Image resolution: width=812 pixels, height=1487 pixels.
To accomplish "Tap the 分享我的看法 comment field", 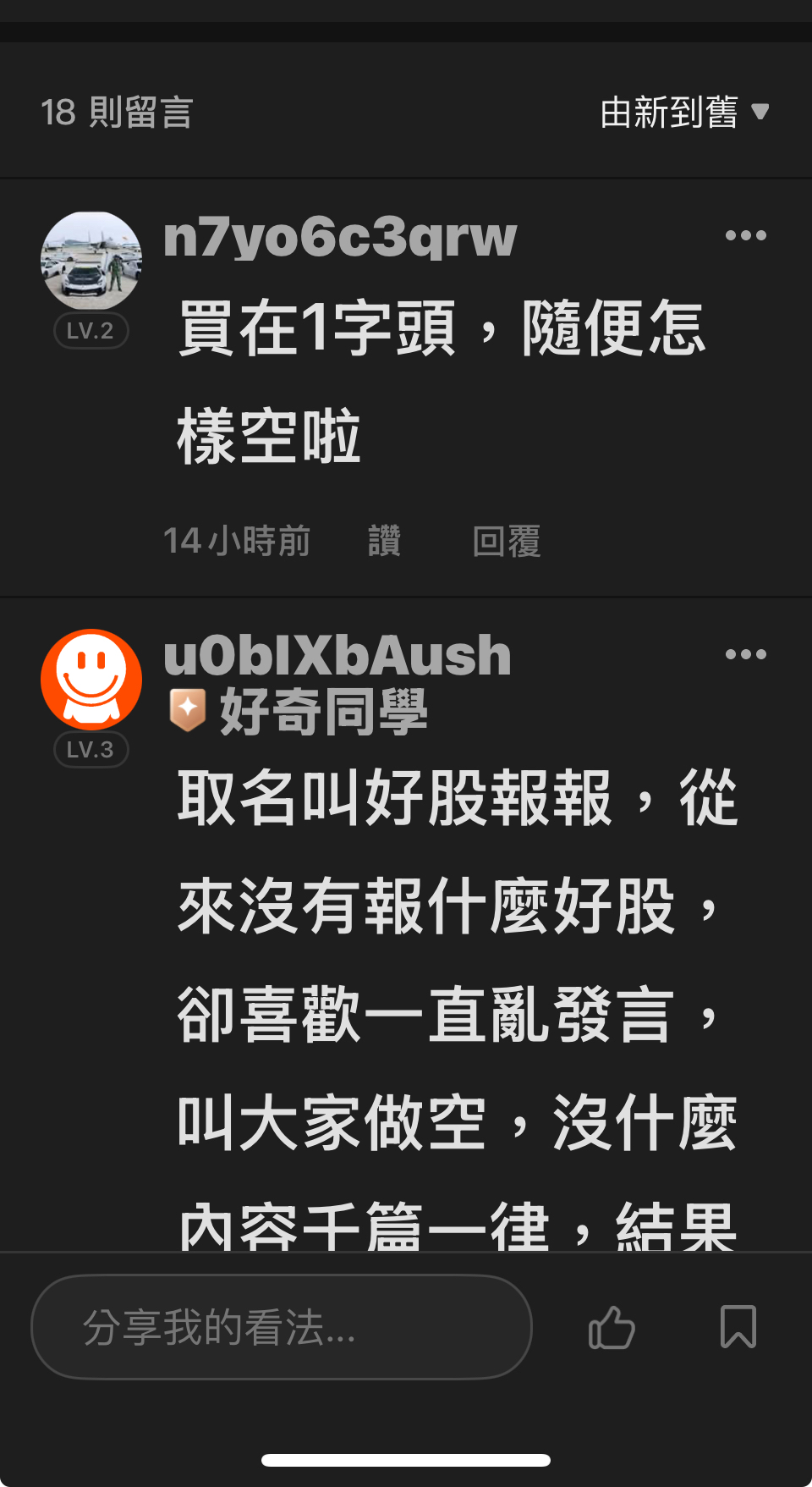I will tap(281, 1326).
